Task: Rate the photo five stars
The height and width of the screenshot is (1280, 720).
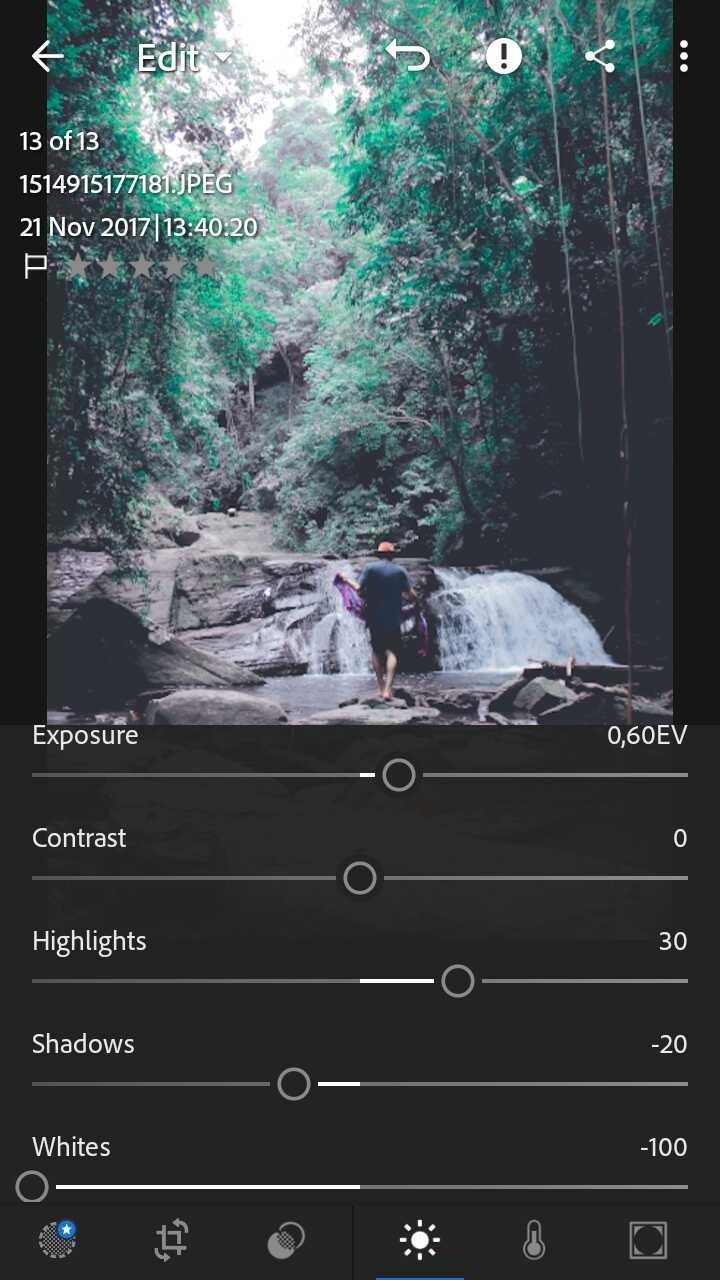Action: 206,266
